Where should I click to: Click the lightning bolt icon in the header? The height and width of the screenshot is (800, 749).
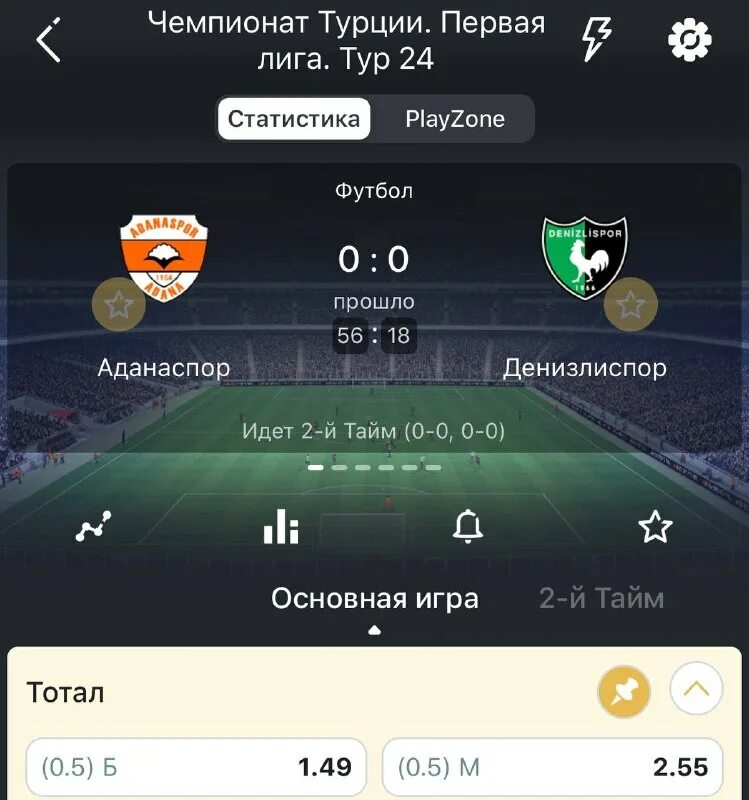[x=597, y=37]
